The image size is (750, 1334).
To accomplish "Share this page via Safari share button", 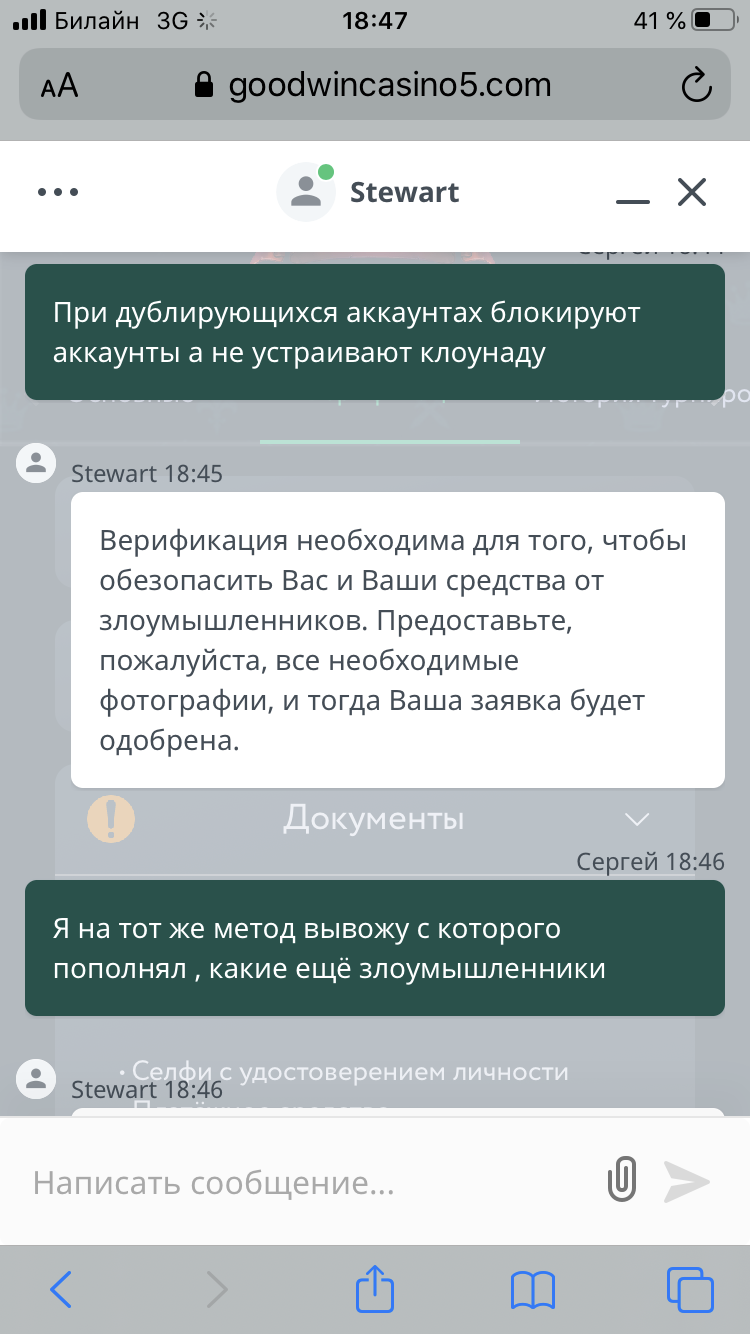I will tap(375, 1287).
